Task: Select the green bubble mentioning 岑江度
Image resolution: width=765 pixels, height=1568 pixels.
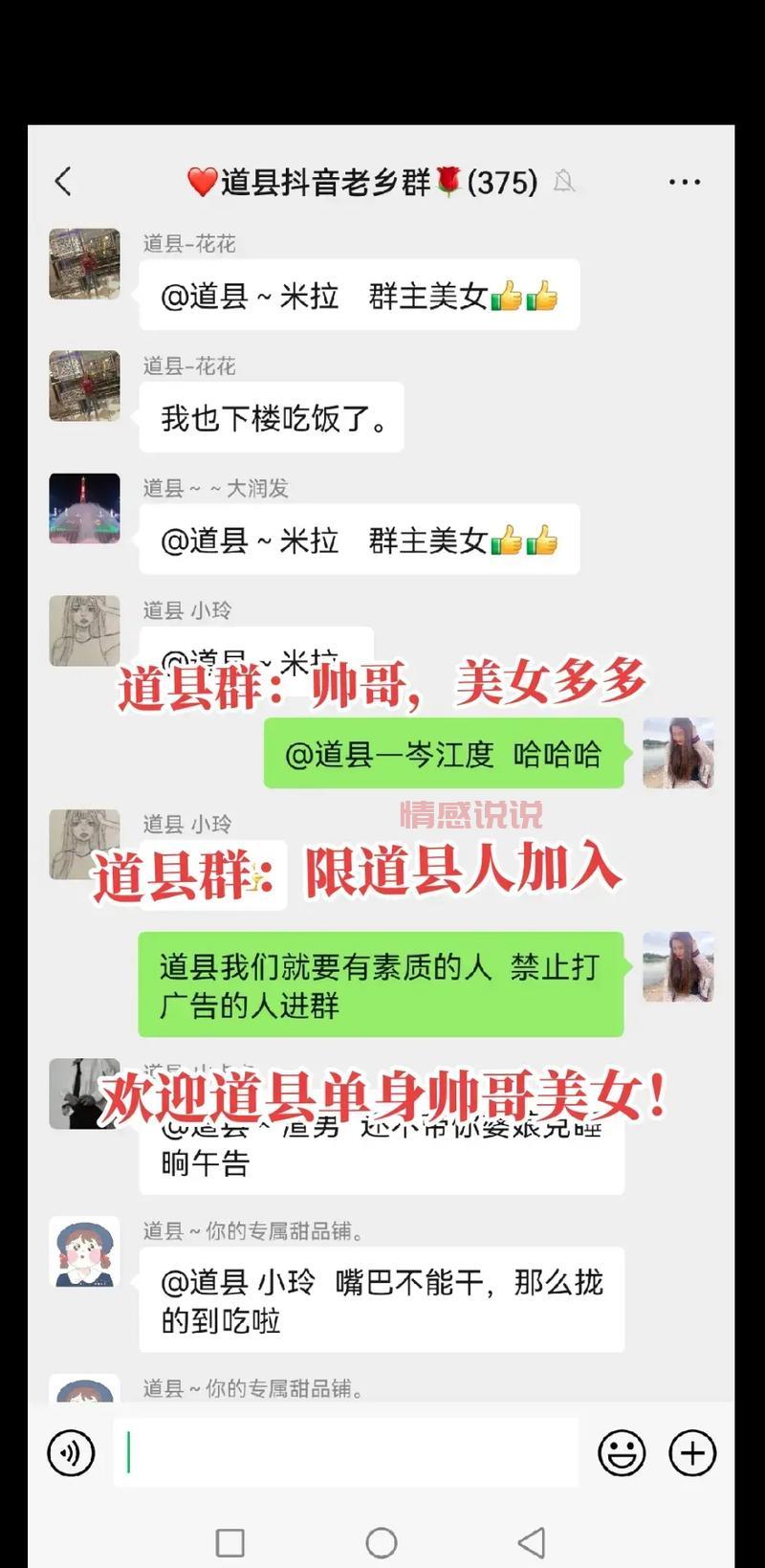Action: (x=443, y=755)
